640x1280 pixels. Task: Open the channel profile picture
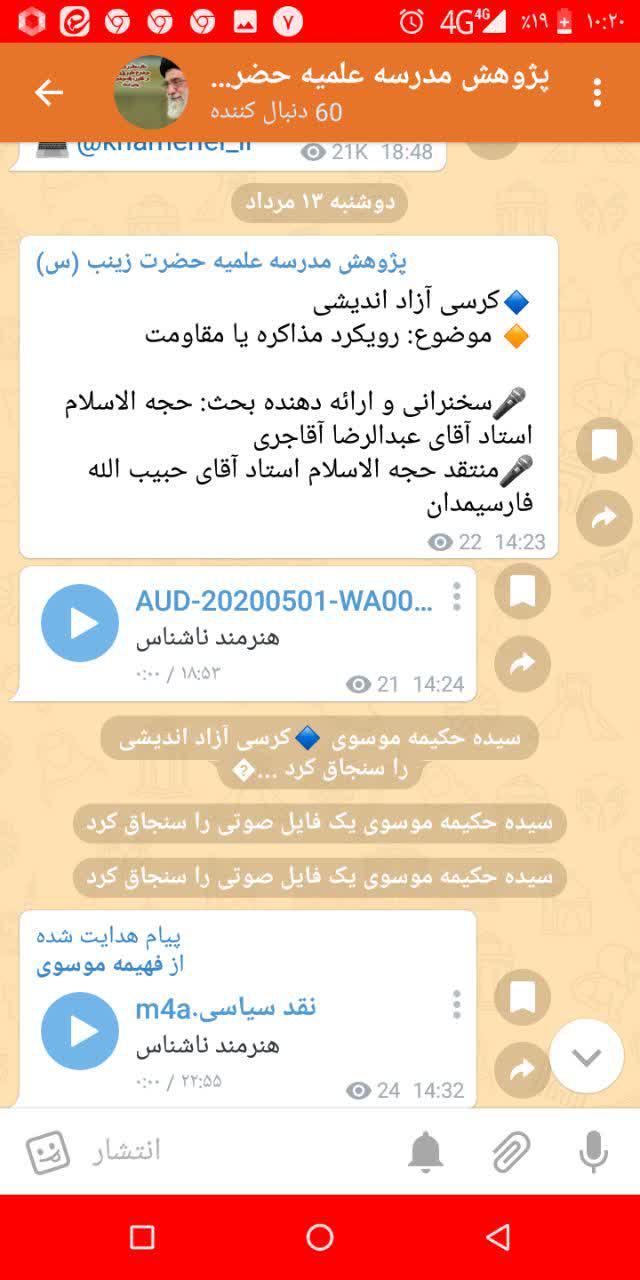(x=152, y=93)
